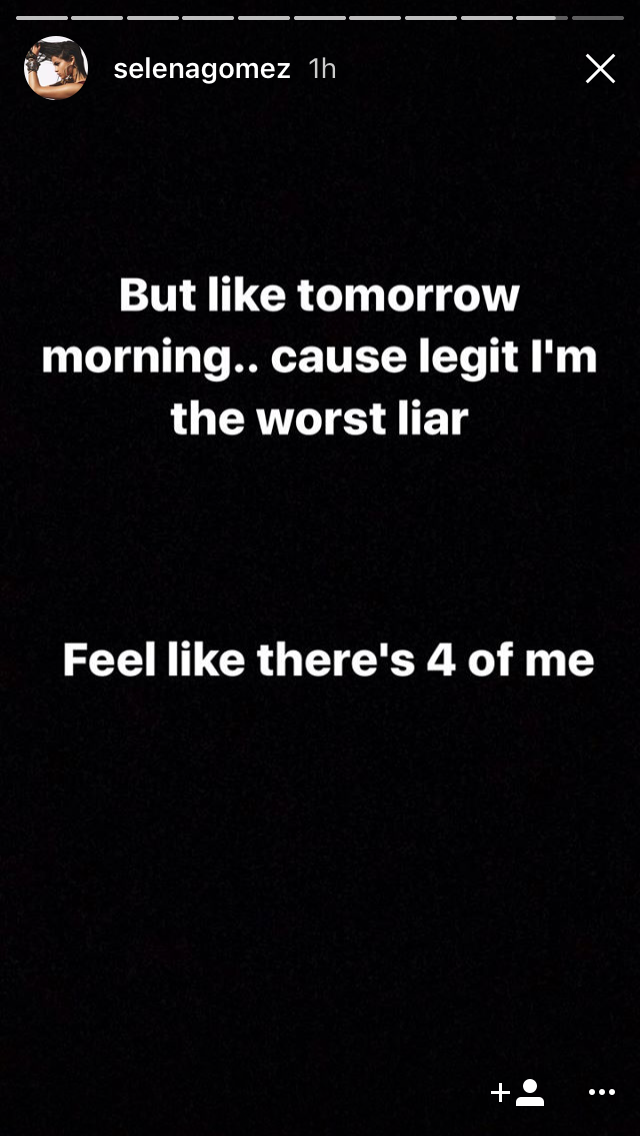
Task: Open the three-dot more options menu
Action: coord(602,1093)
